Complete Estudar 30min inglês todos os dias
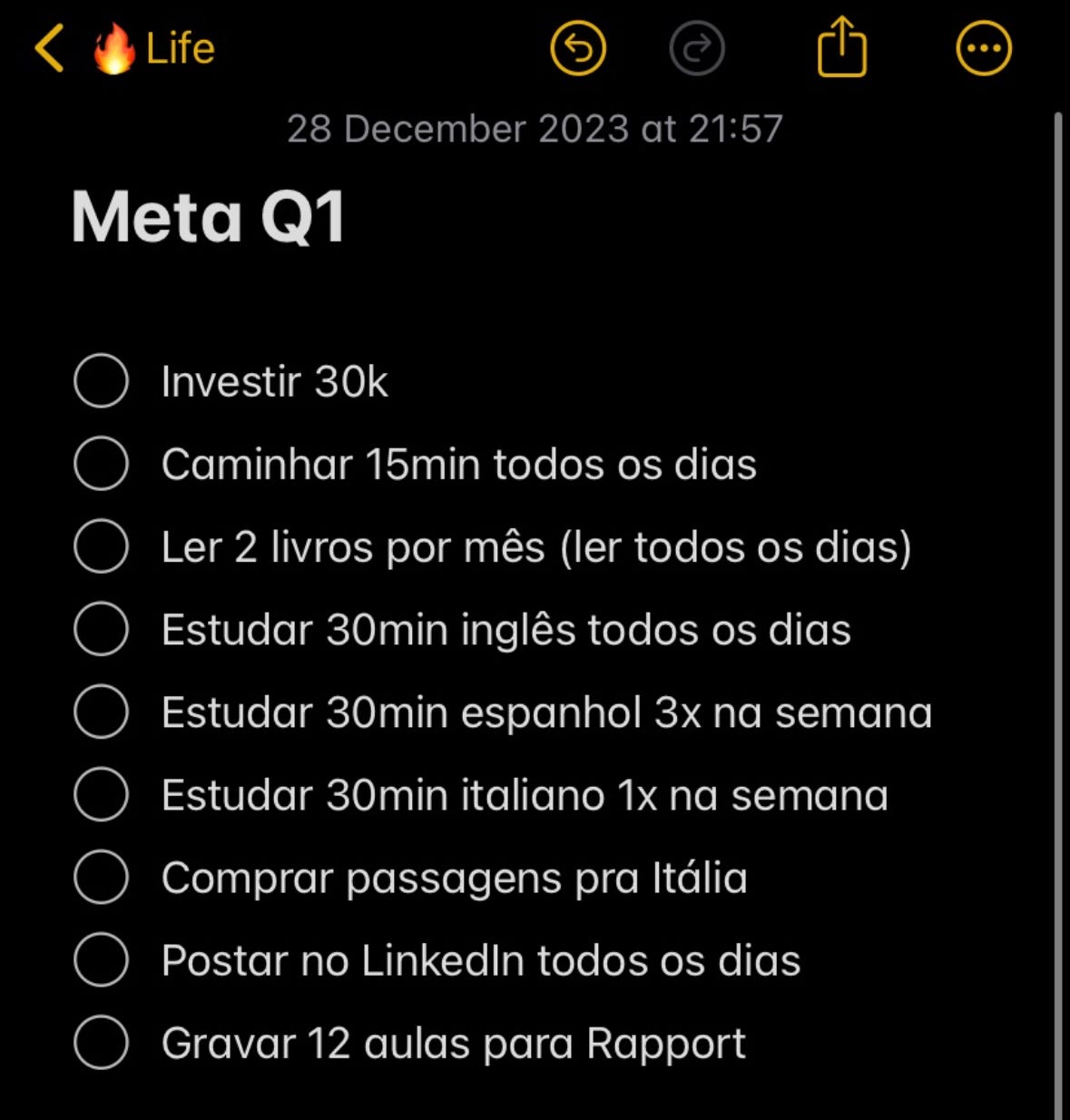 point(101,629)
